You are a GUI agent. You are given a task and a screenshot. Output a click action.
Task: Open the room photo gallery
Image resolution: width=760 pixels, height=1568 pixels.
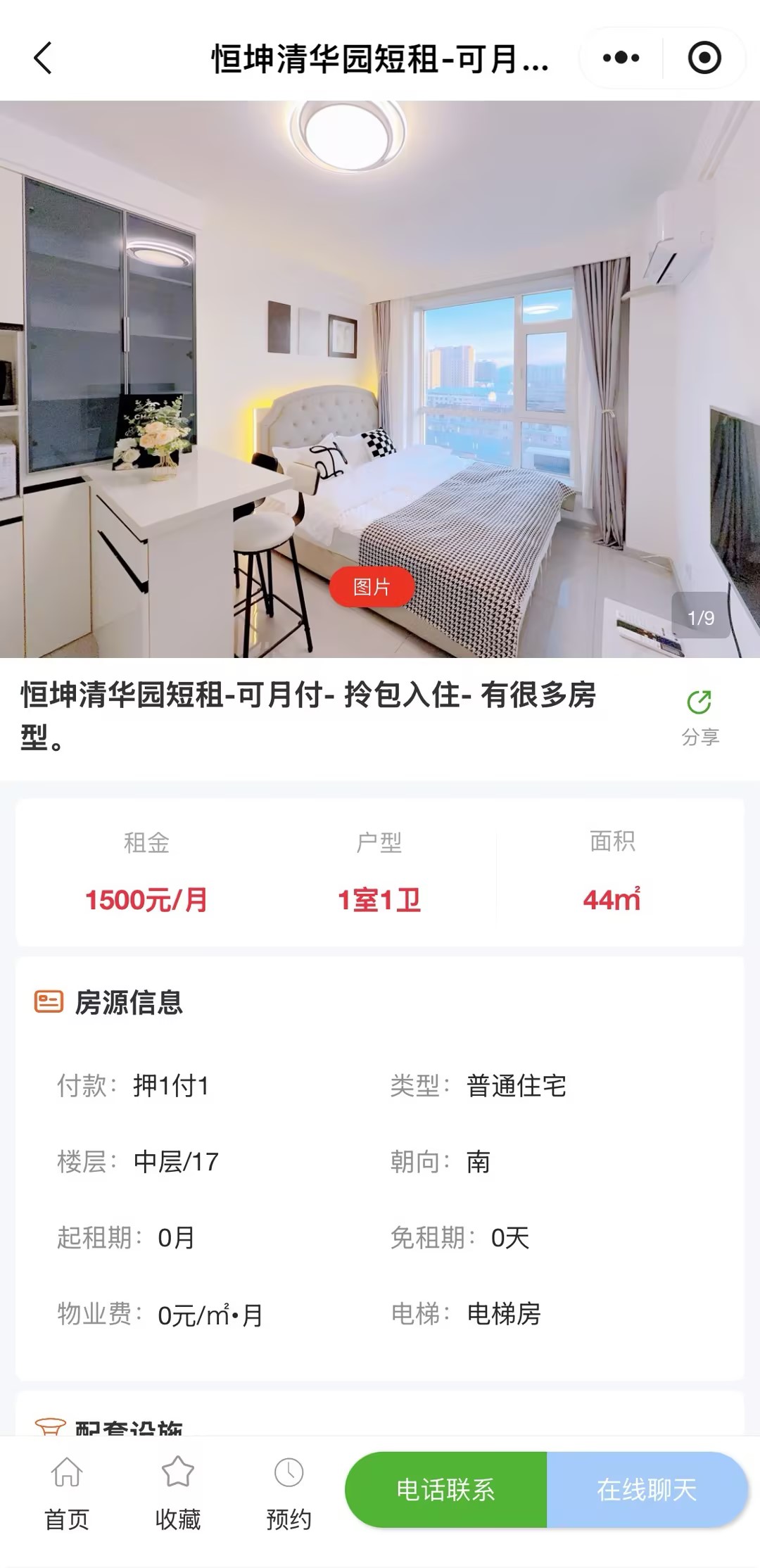pyautogui.click(x=380, y=352)
